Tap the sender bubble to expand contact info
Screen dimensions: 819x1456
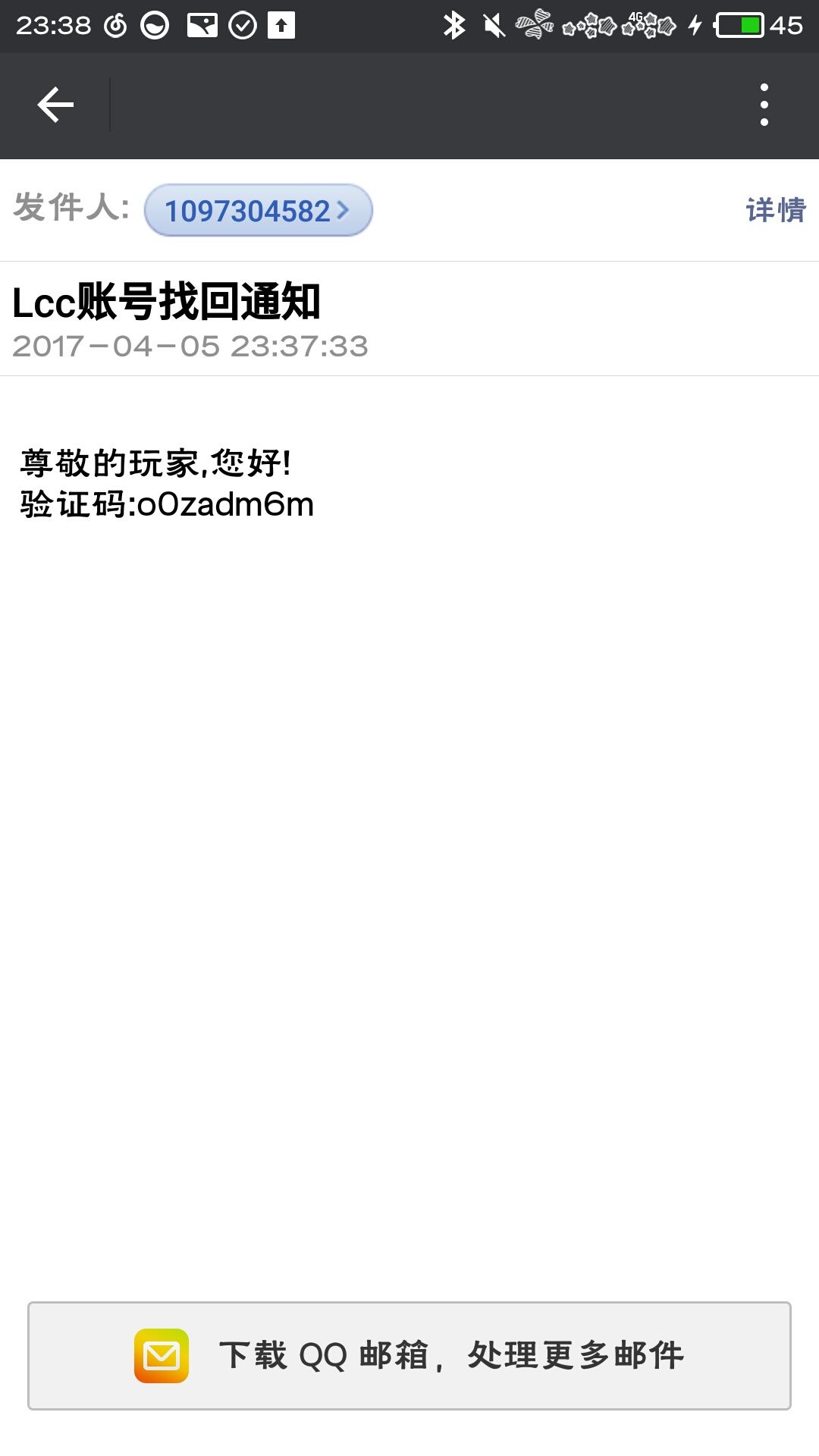pos(258,212)
